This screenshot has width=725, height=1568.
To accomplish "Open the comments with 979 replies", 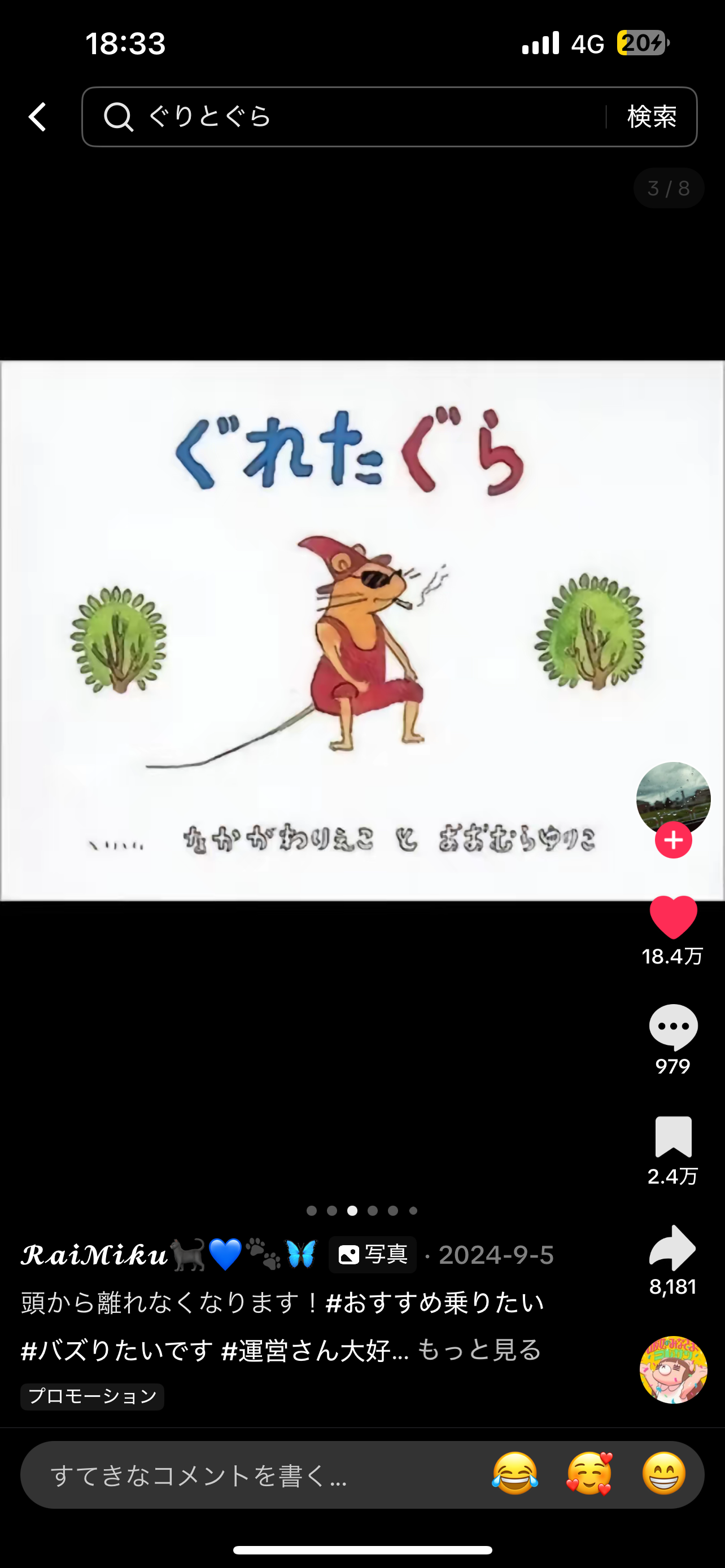I will point(672,1027).
